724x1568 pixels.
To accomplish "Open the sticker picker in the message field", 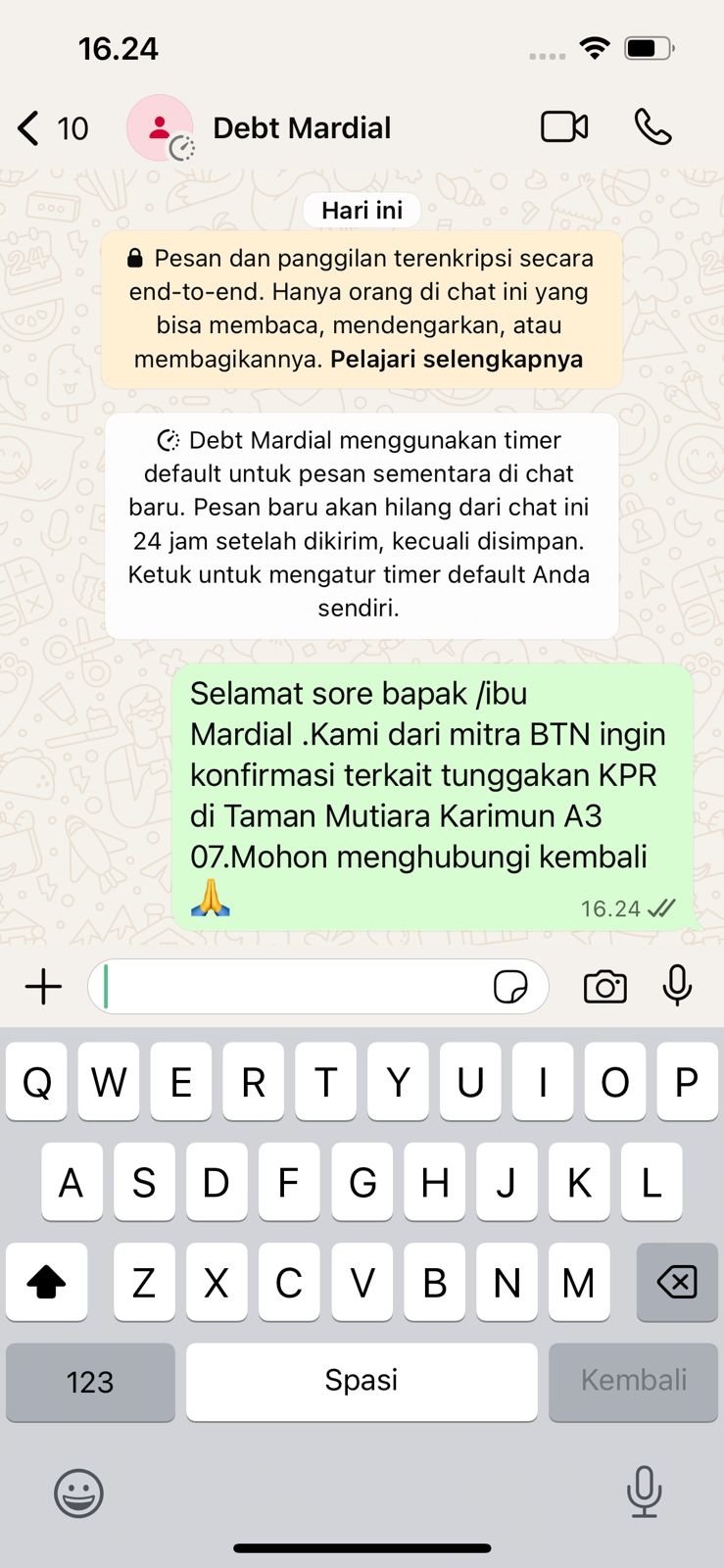I will pyautogui.click(x=510, y=987).
